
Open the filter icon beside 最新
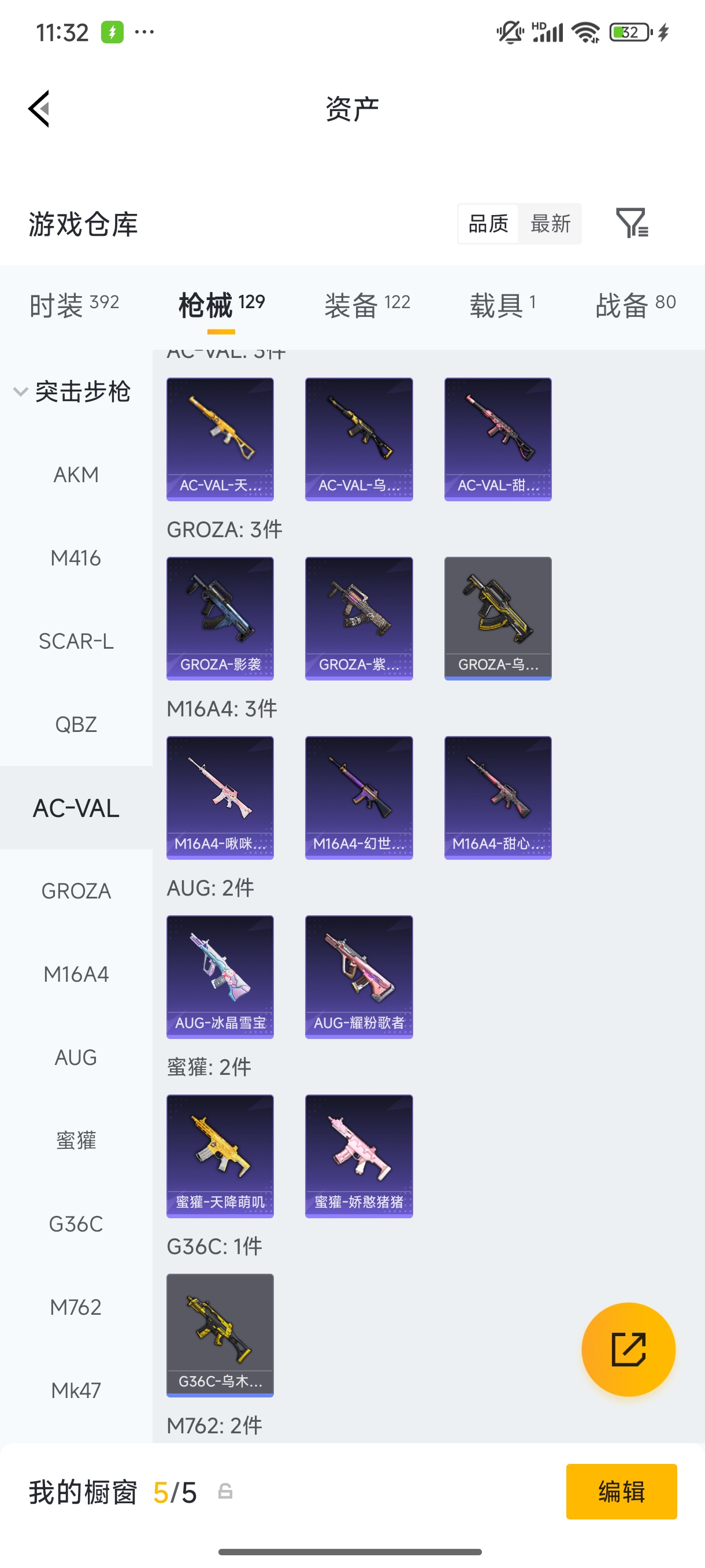pos(632,223)
